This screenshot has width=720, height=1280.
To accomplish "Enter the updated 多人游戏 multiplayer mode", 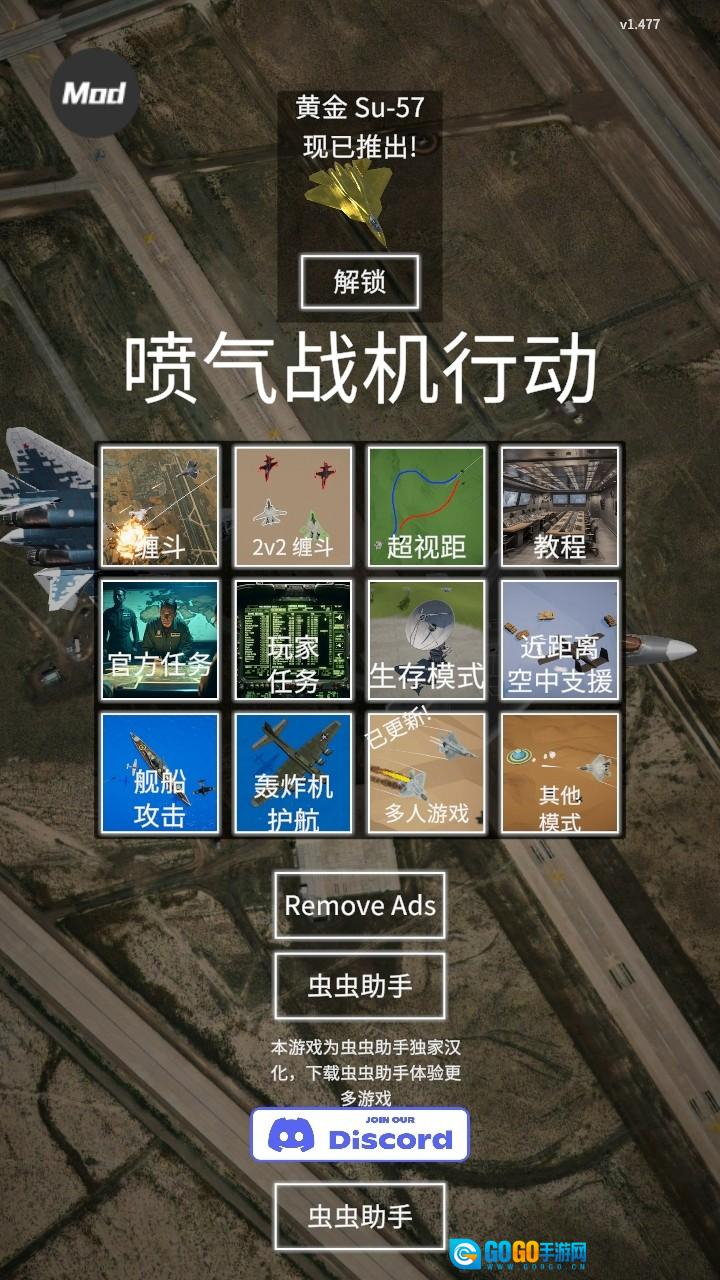I will click(x=427, y=775).
